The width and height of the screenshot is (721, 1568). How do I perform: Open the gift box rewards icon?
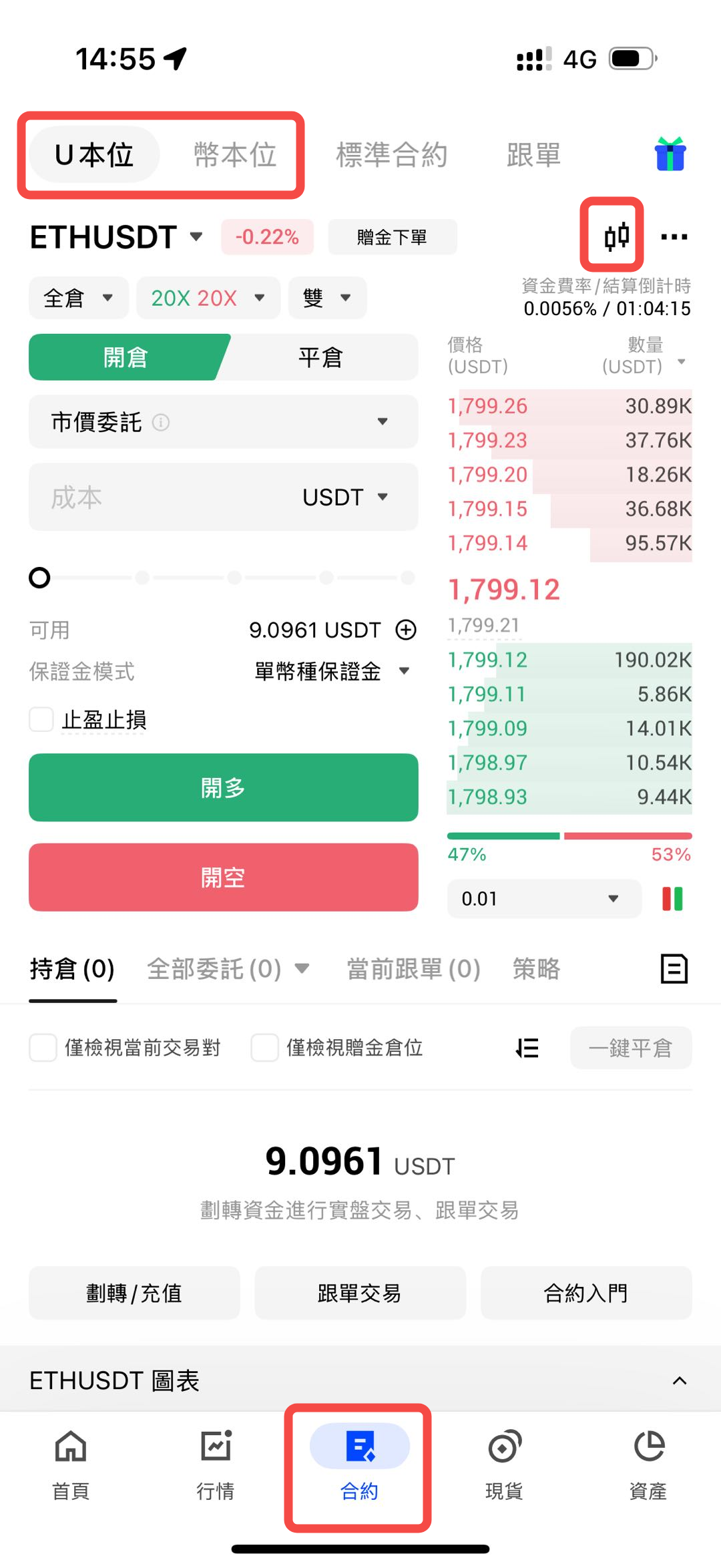670,154
